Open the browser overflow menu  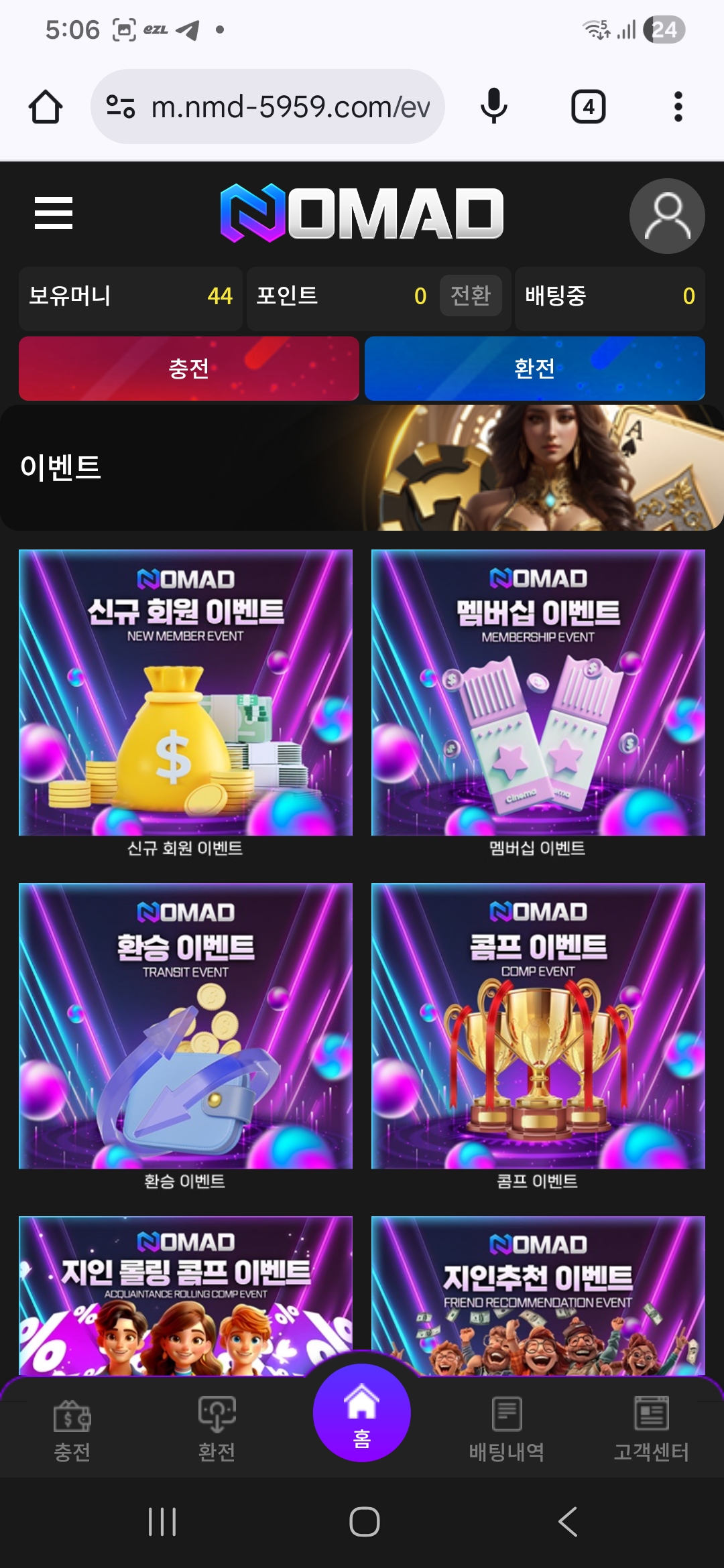coord(678,107)
